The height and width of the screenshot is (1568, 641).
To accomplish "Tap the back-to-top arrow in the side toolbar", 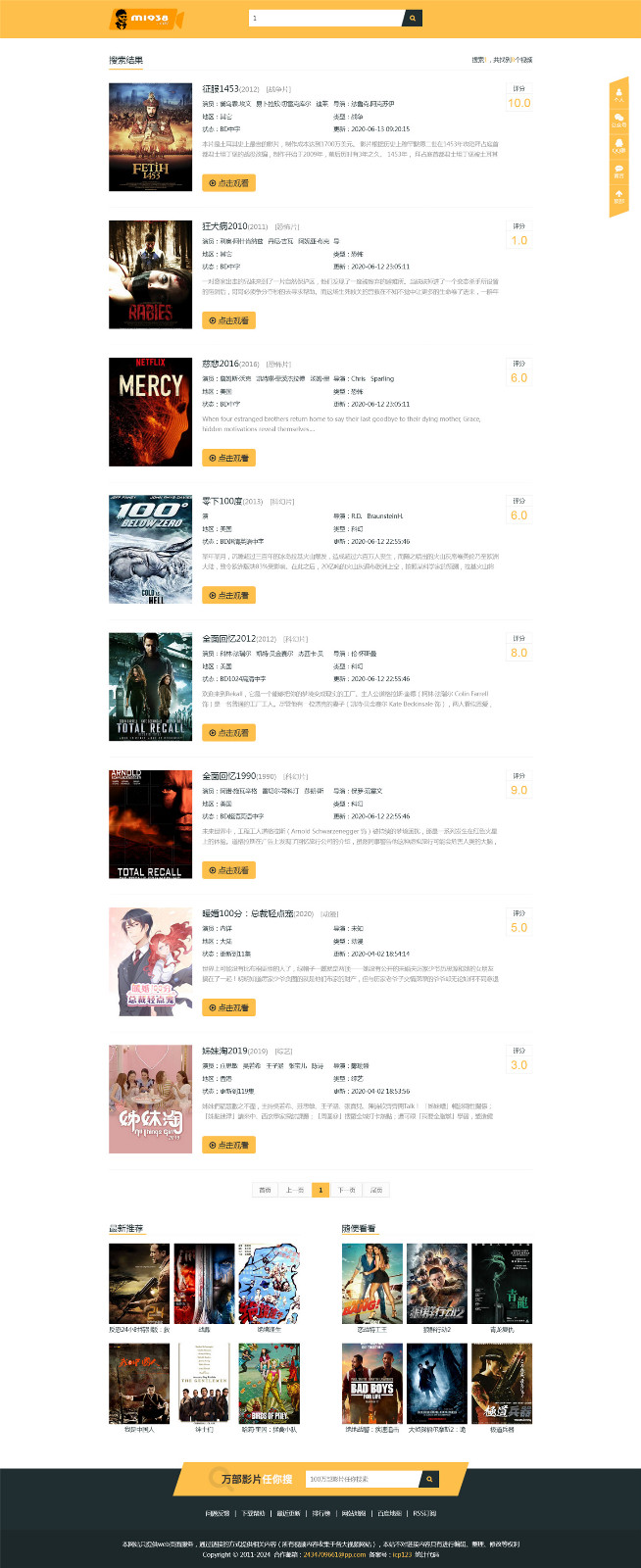I will [618, 196].
